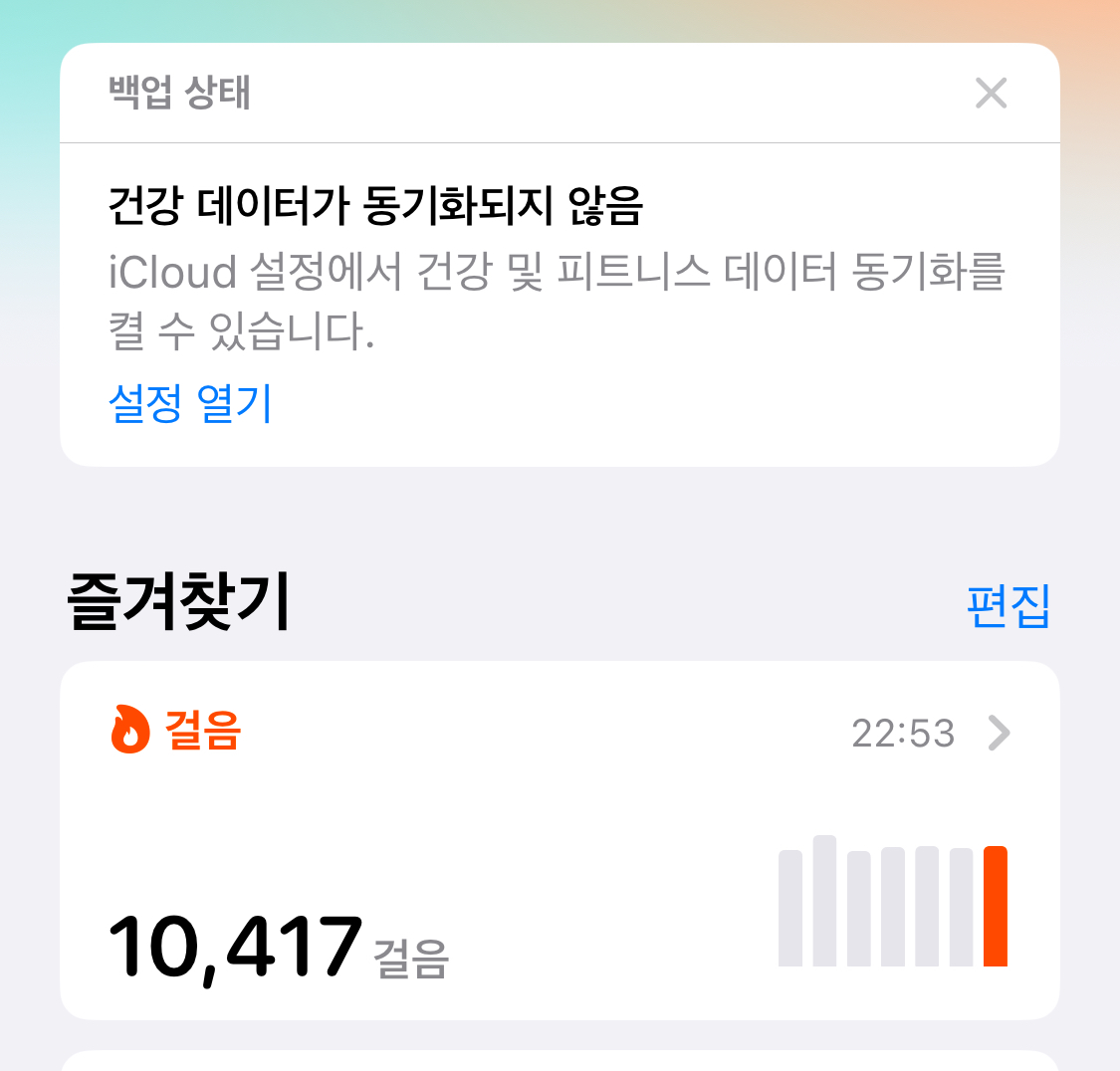Tap the 설정 열기 link
The width and height of the screenshot is (1120, 1071).
[x=190, y=404]
